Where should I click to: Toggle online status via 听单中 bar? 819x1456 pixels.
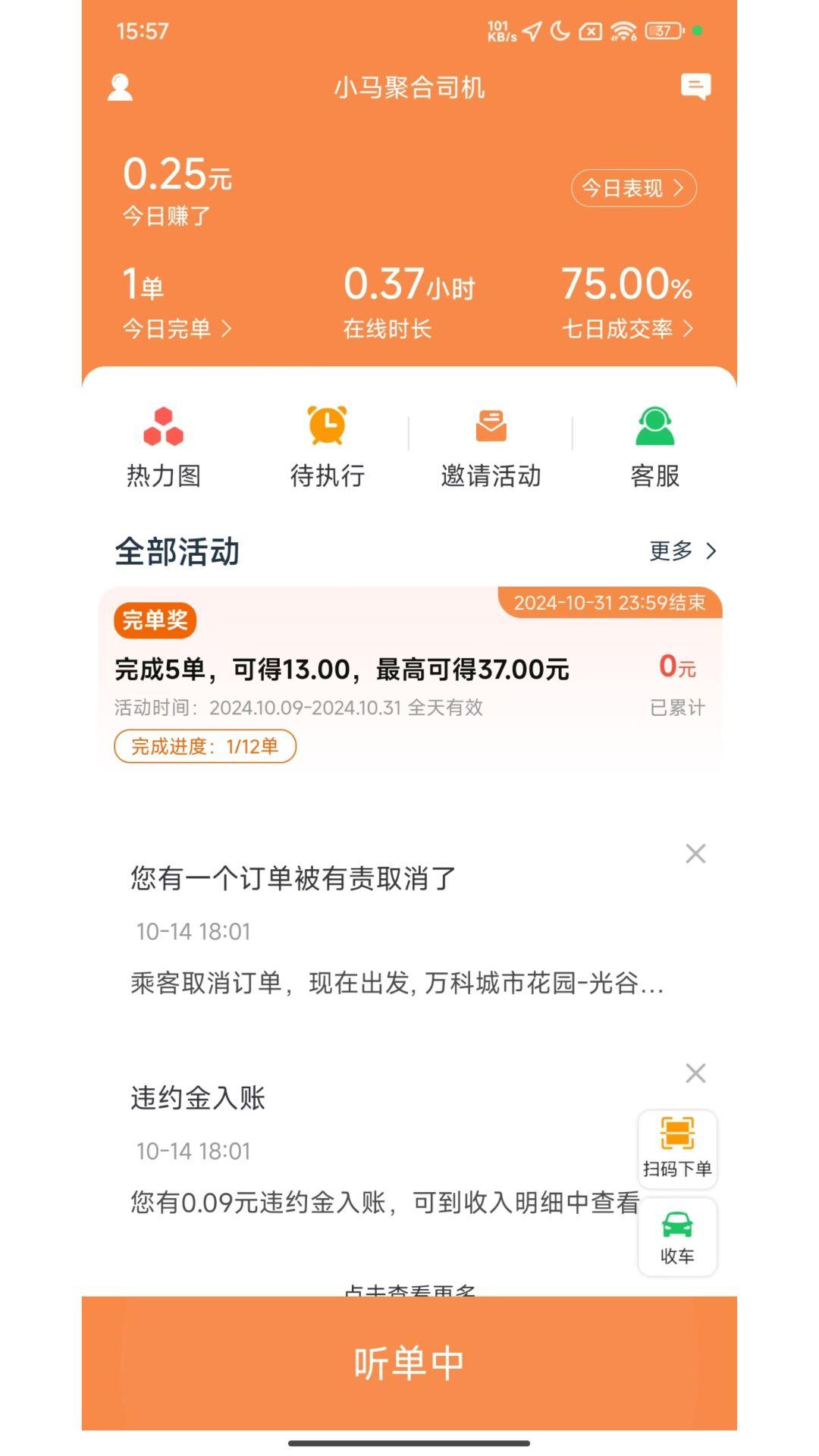pyautogui.click(x=409, y=1361)
